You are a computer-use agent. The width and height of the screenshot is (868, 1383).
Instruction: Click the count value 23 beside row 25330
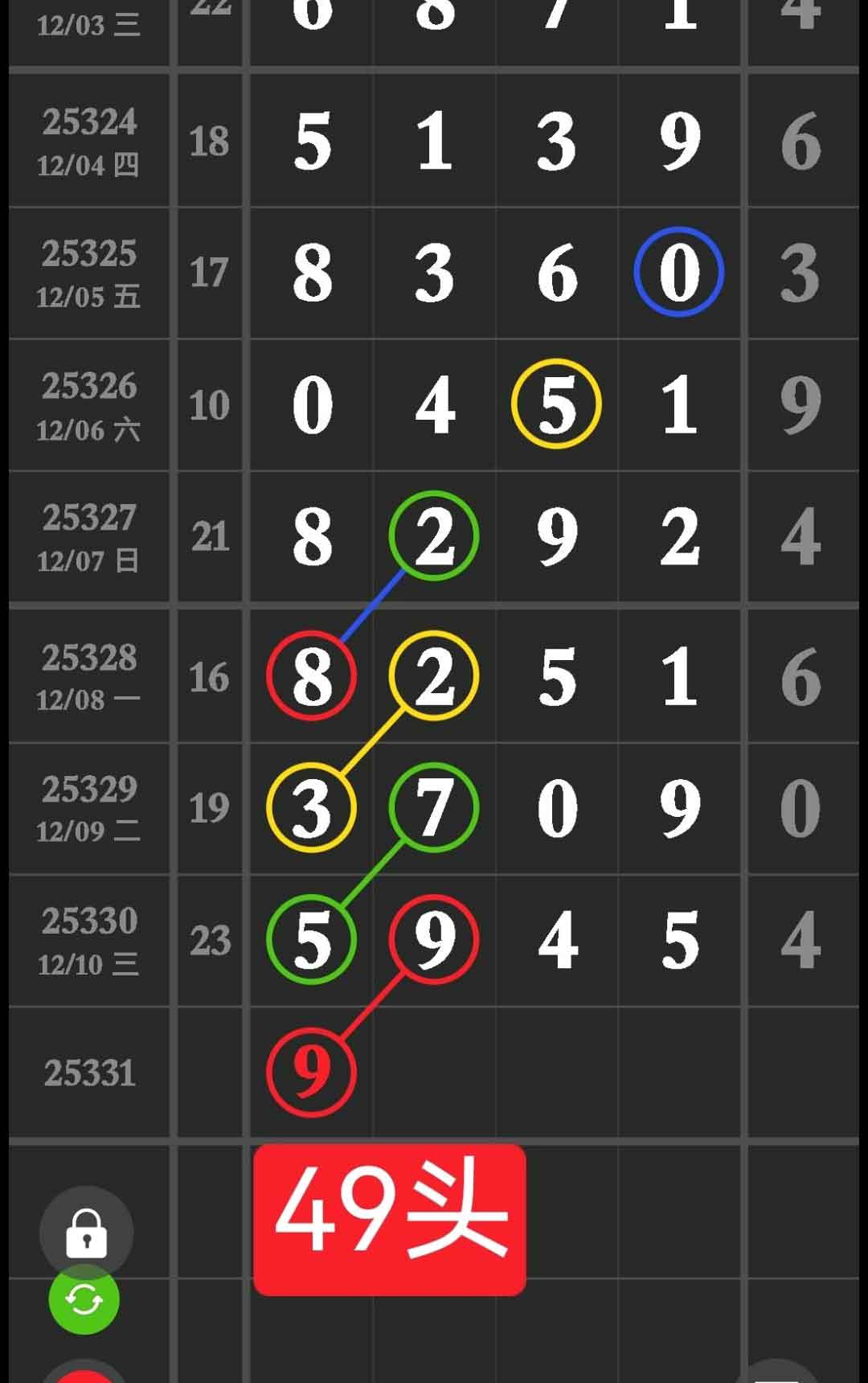tap(211, 938)
